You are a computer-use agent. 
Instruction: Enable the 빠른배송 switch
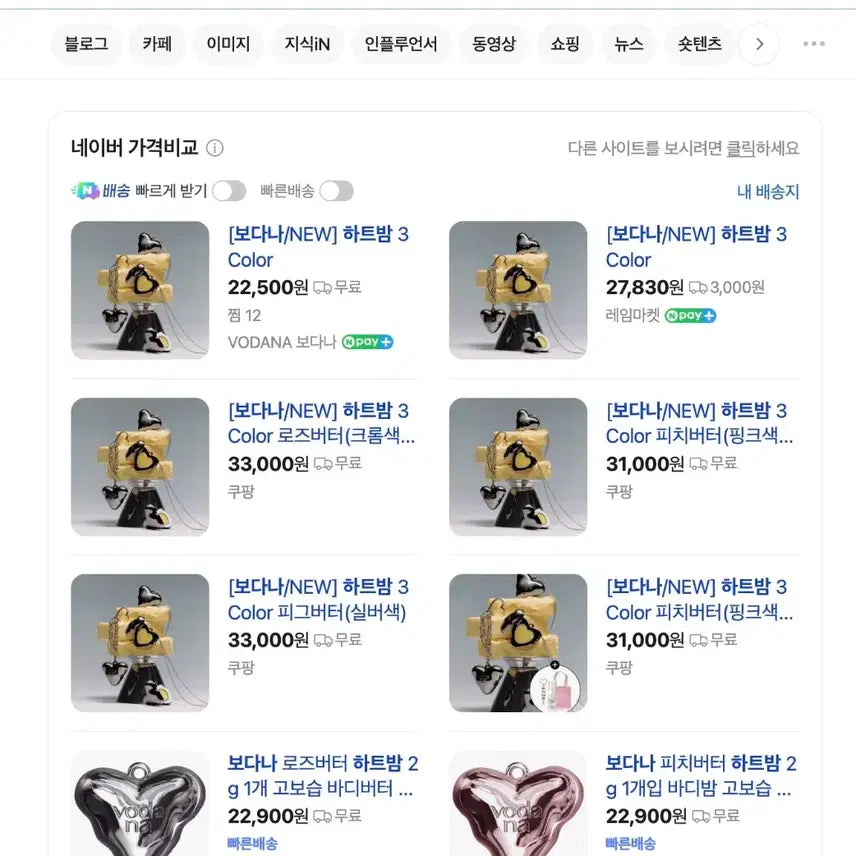pos(336,191)
